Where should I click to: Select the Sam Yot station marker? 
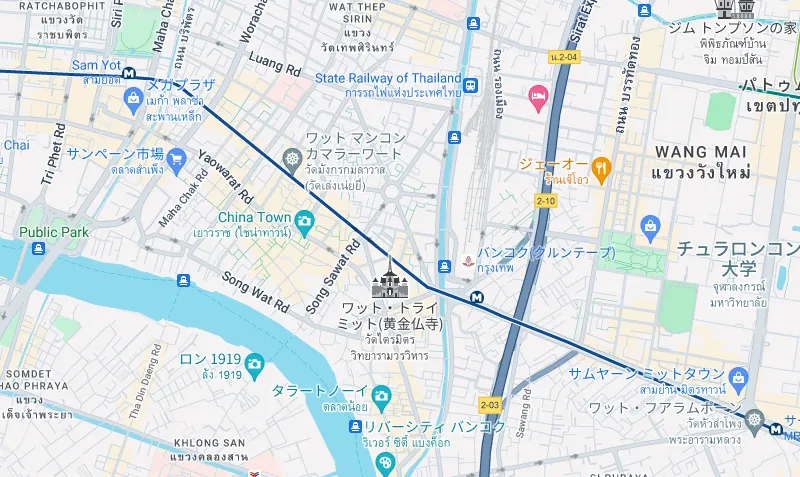[x=129, y=72]
